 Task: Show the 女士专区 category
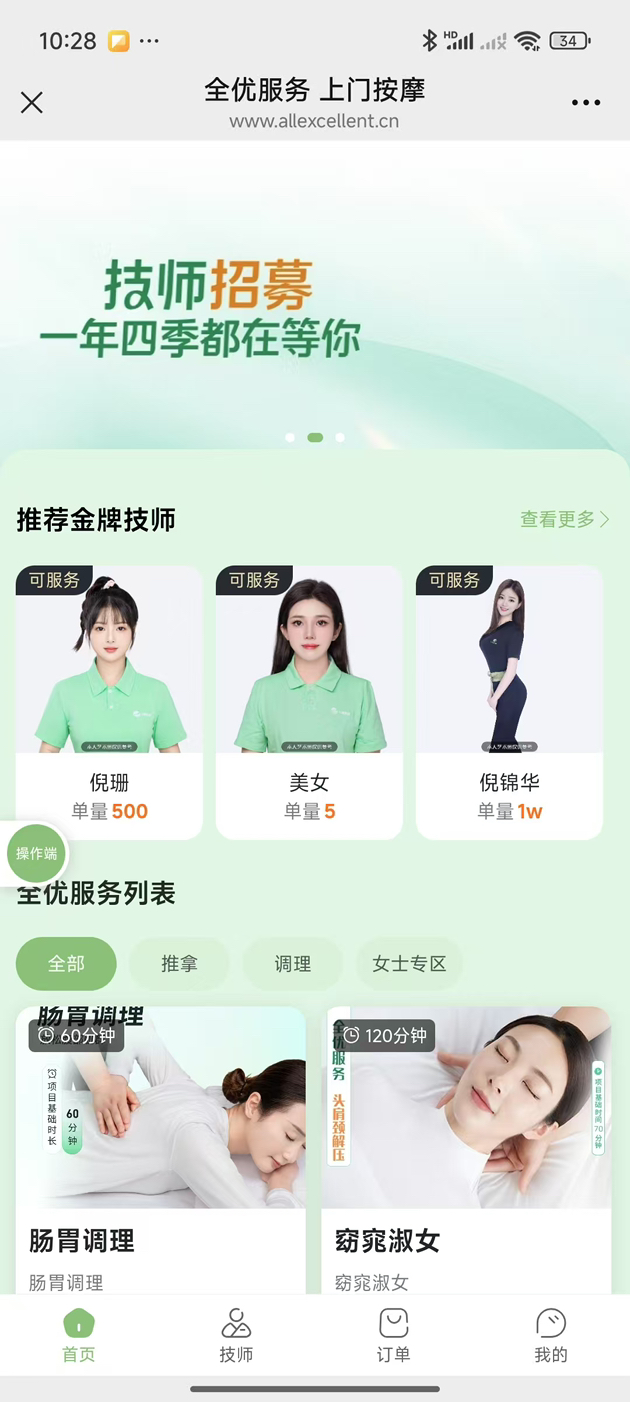tap(409, 964)
